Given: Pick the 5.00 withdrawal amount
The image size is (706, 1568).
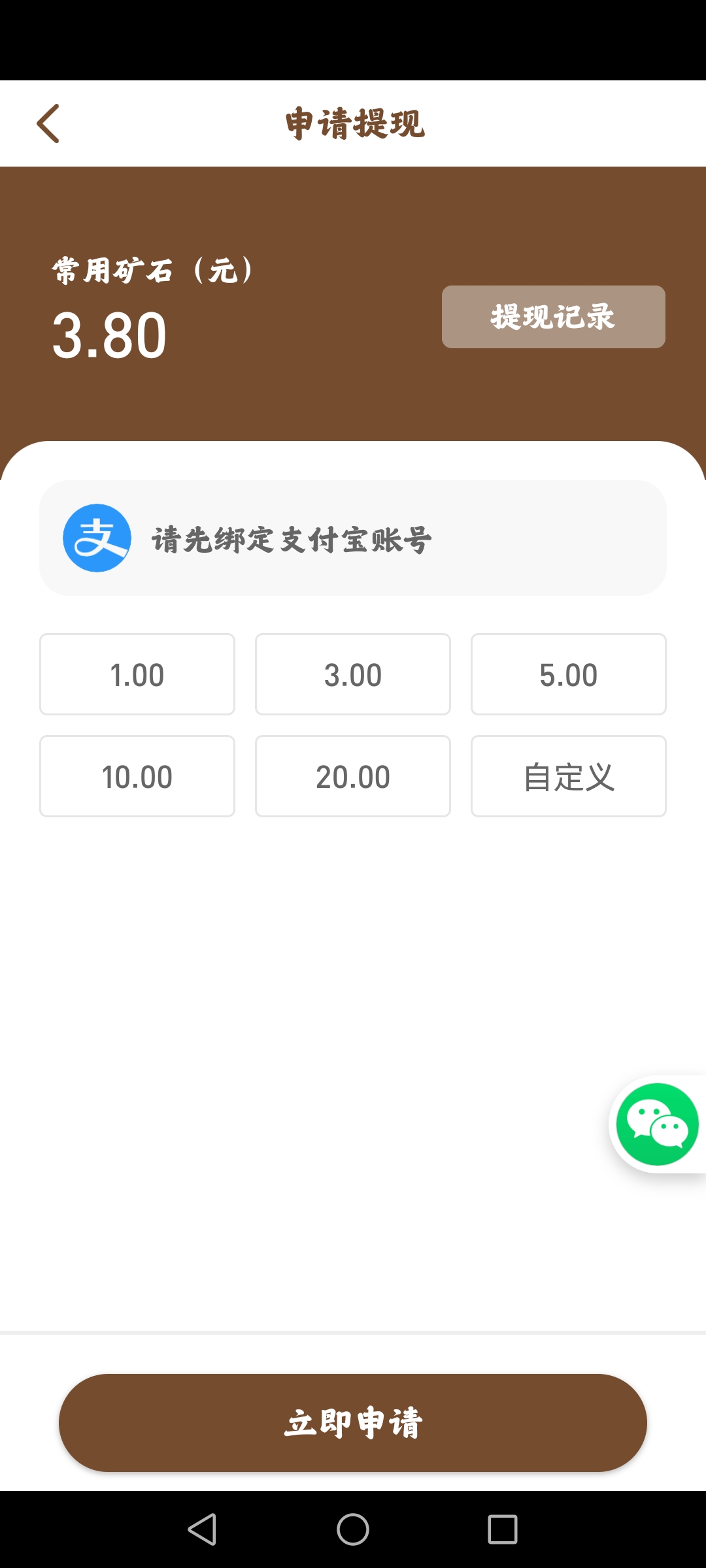Looking at the screenshot, I should (x=568, y=674).
